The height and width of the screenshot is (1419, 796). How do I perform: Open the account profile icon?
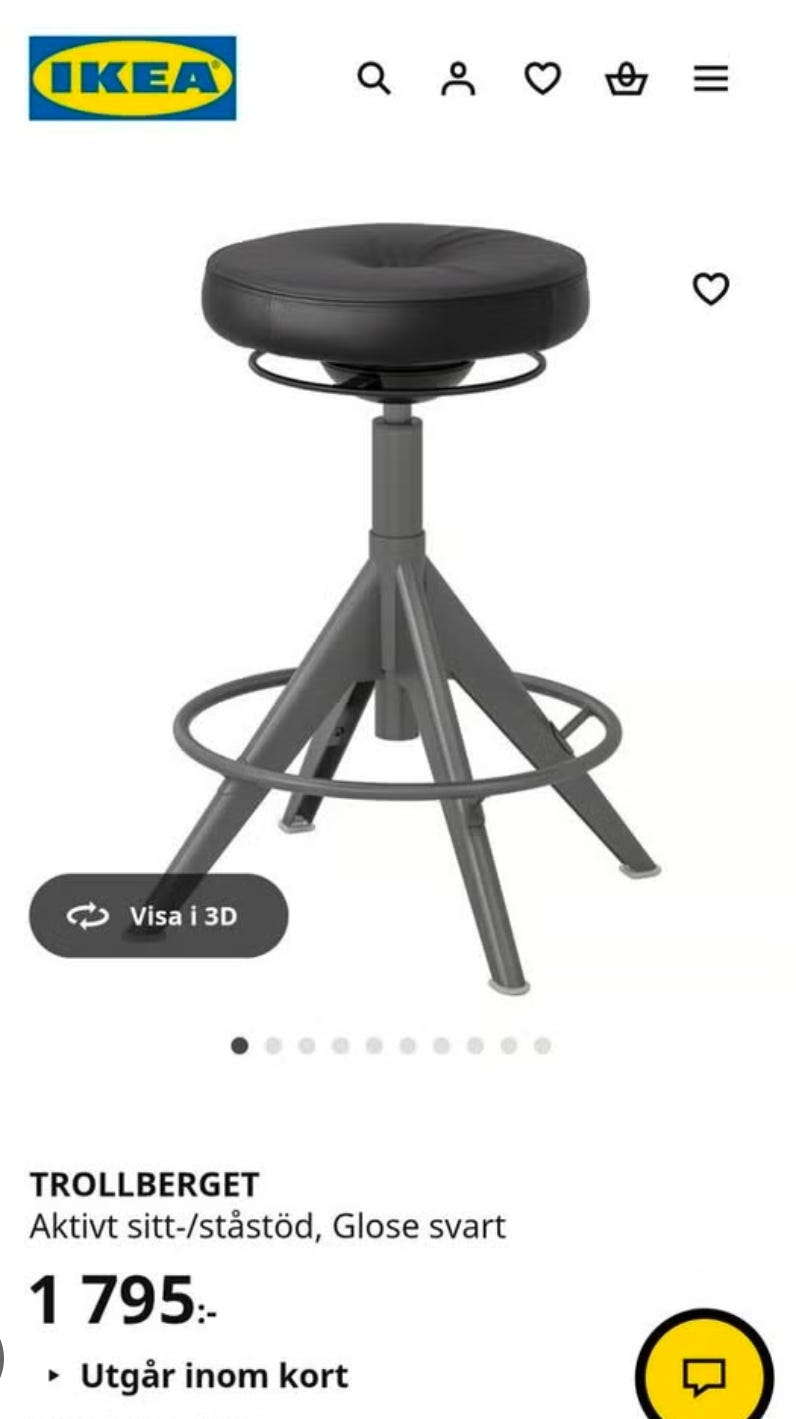pyautogui.click(x=457, y=78)
